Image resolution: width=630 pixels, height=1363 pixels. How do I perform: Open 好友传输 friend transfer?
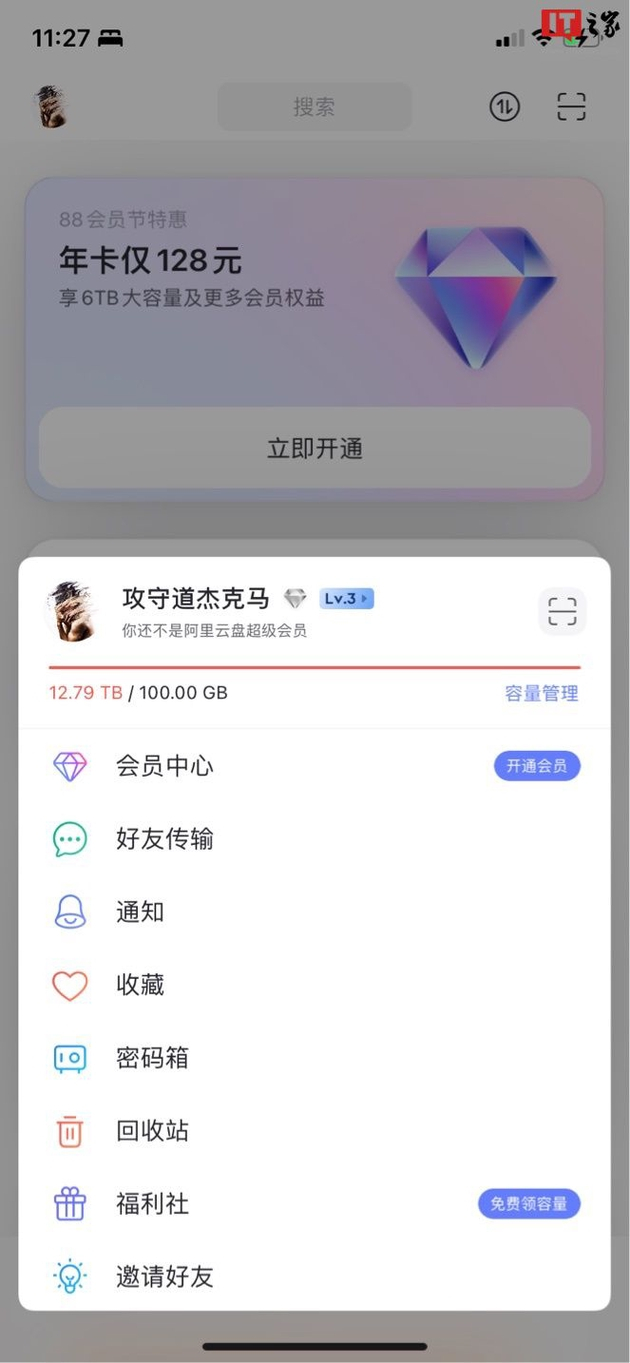point(165,839)
